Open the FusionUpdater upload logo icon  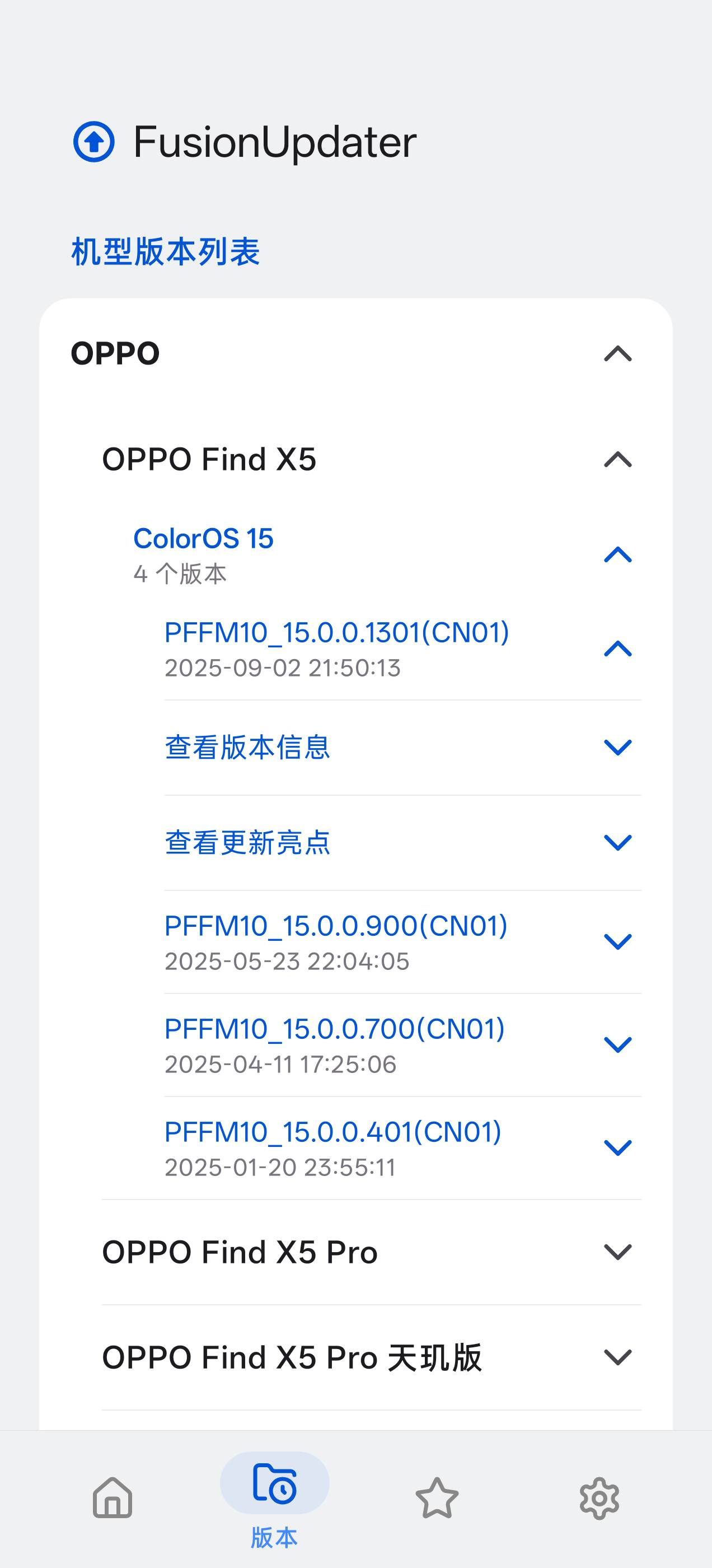(95, 142)
